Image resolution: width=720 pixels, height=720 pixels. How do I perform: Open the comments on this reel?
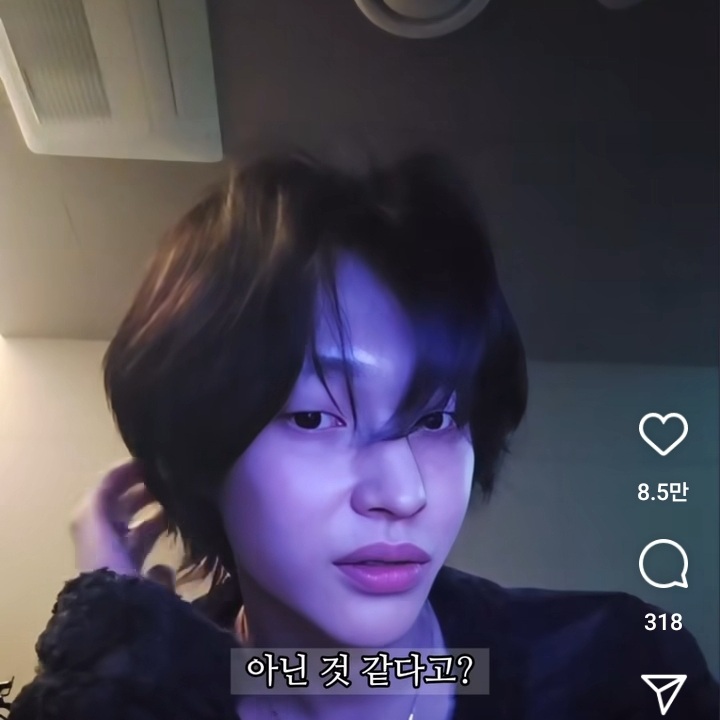[x=663, y=563]
